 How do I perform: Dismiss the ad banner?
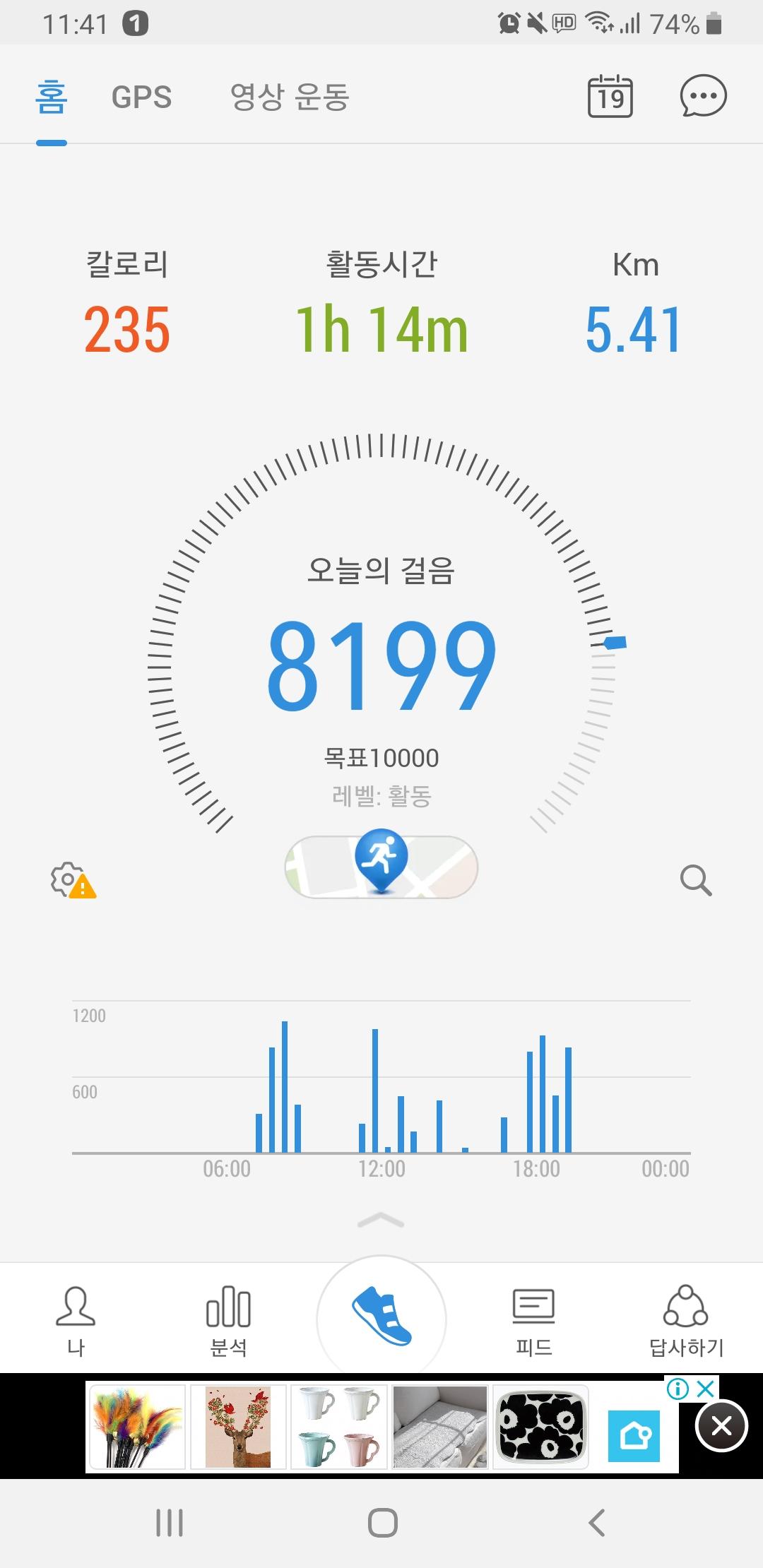(721, 1426)
